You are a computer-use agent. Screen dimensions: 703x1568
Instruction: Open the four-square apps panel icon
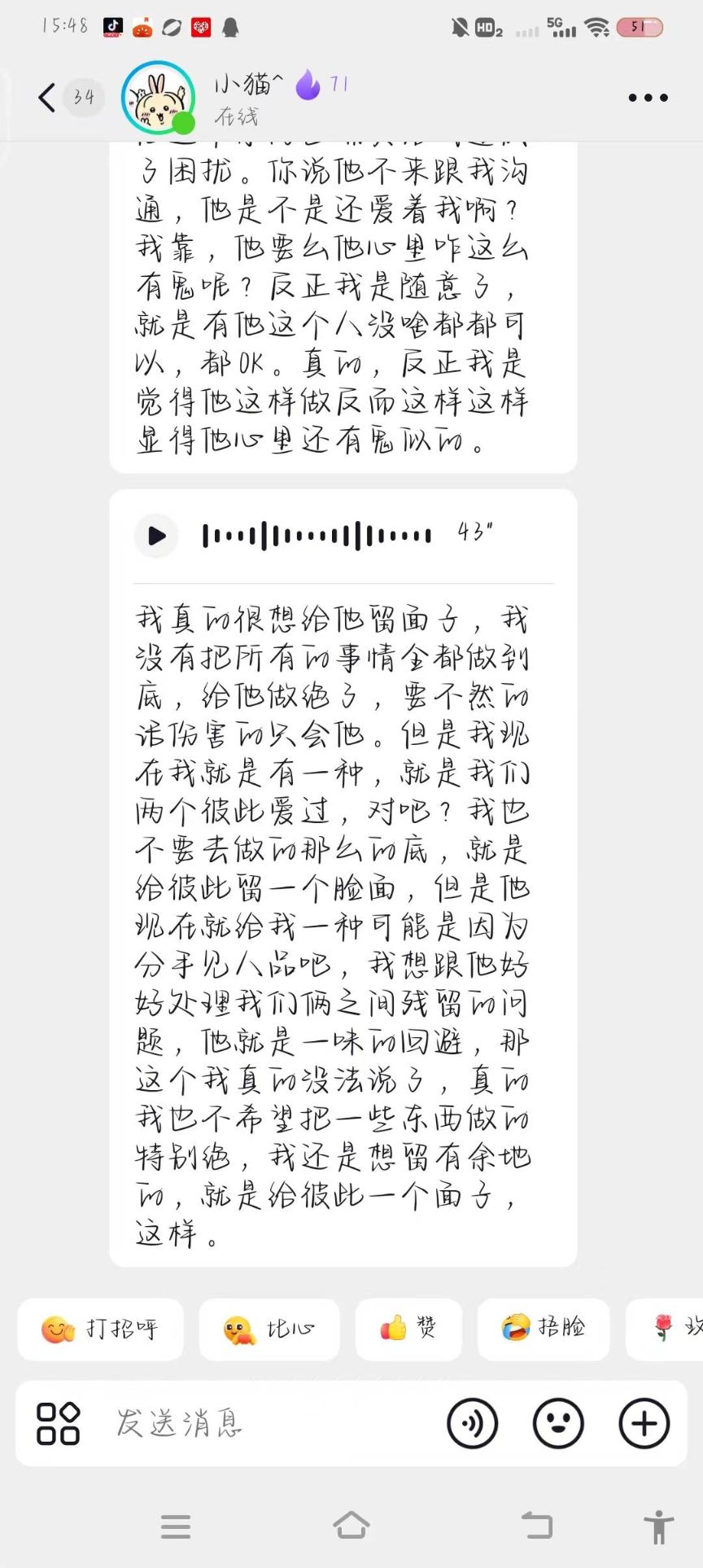58,1423
